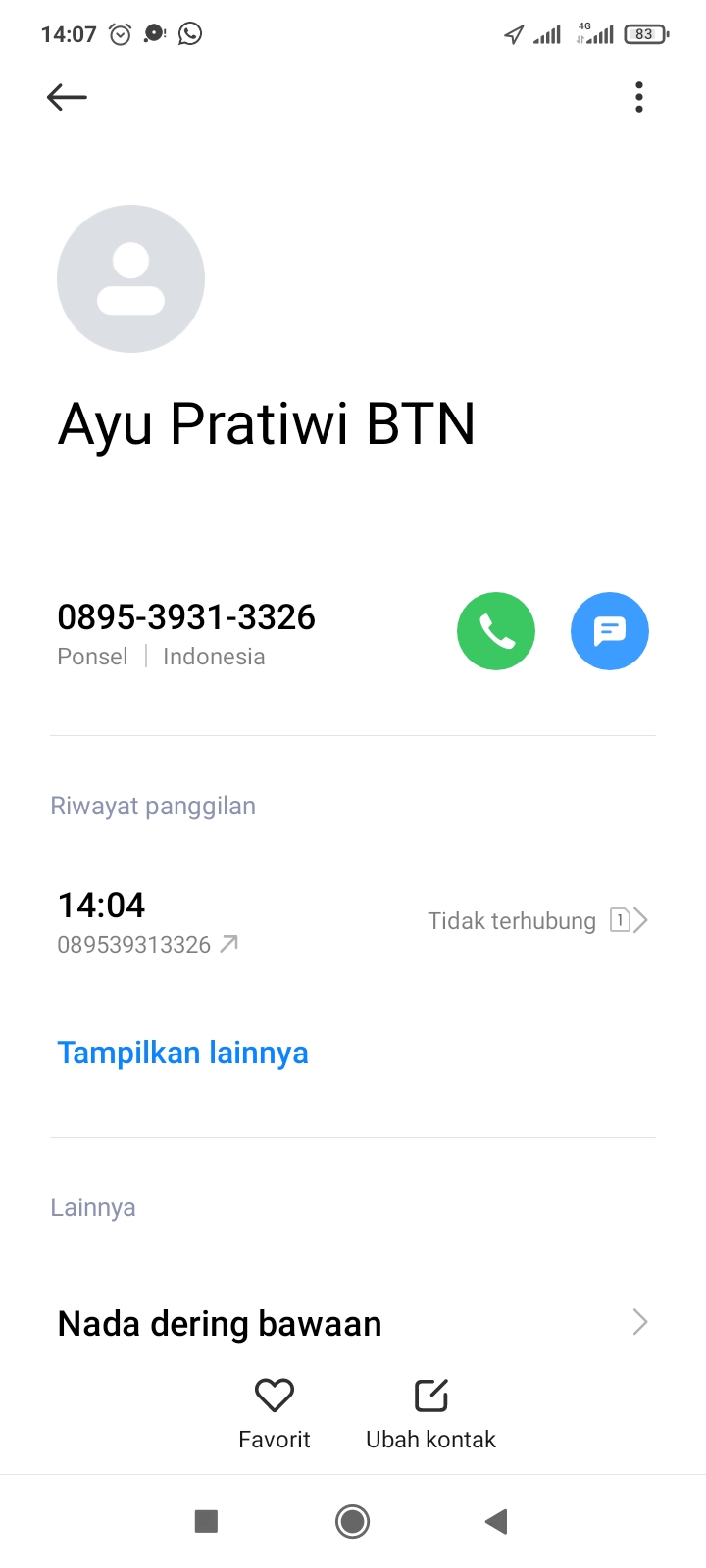Open the three-dot overflow menu

(x=638, y=97)
